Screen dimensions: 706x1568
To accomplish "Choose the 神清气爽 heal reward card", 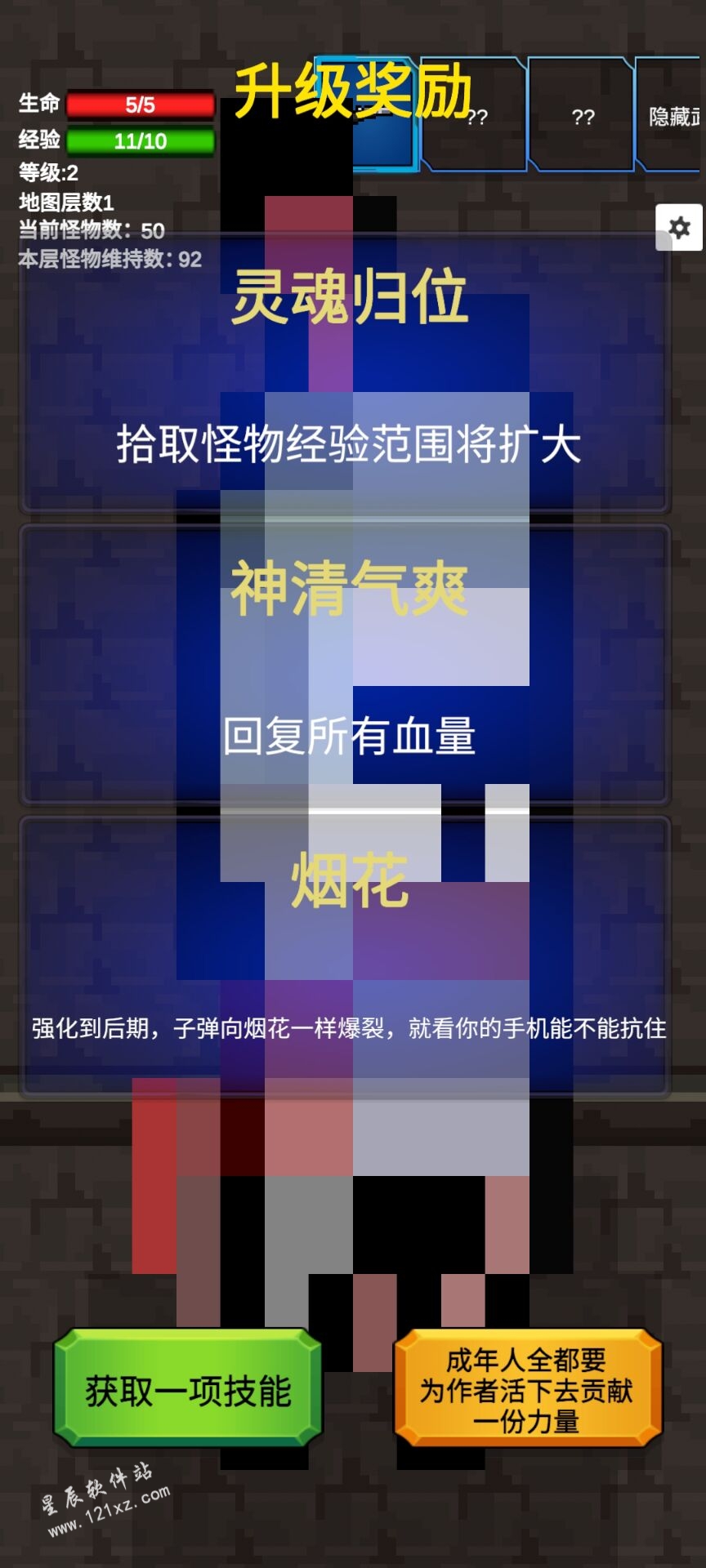I will [x=345, y=663].
